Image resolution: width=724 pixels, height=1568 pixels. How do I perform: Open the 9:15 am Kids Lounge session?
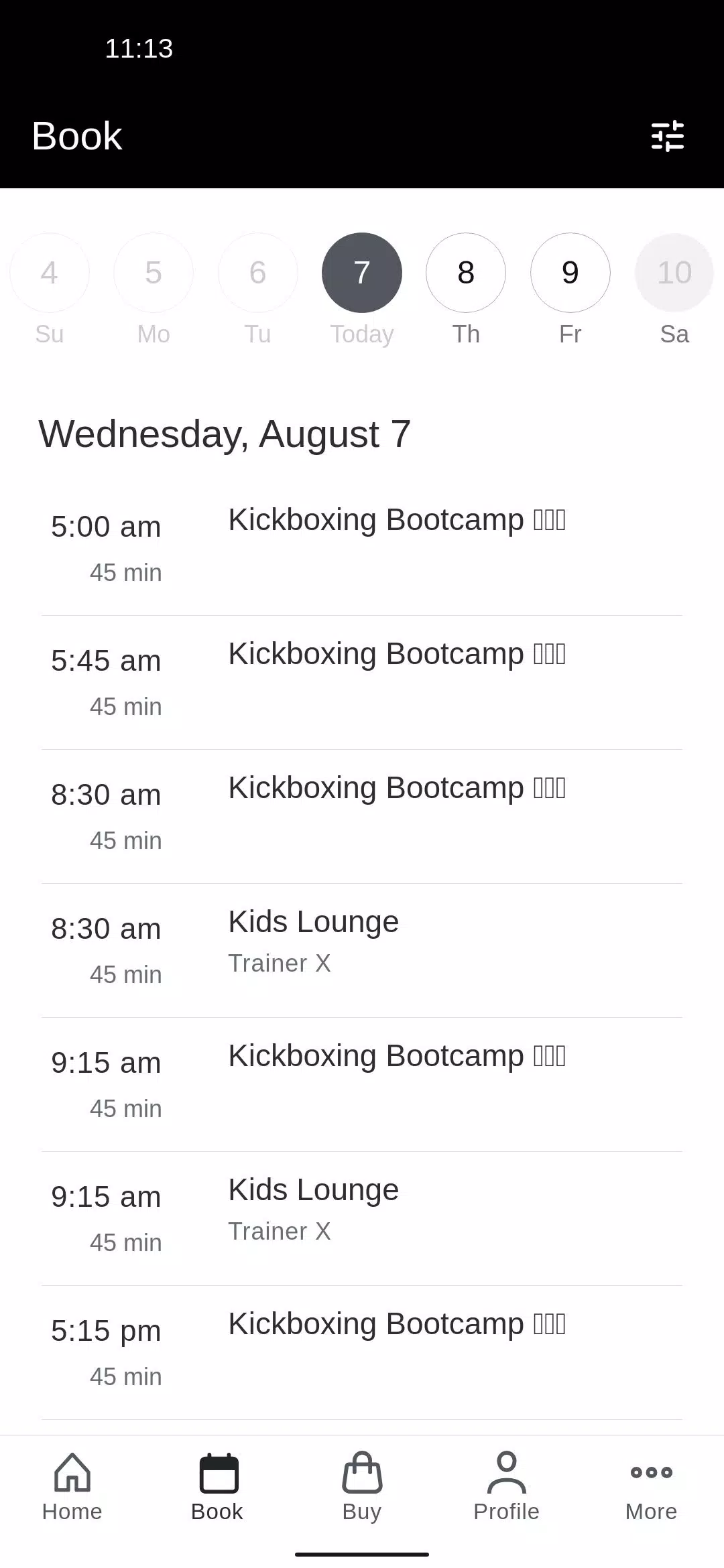(x=362, y=1219)
